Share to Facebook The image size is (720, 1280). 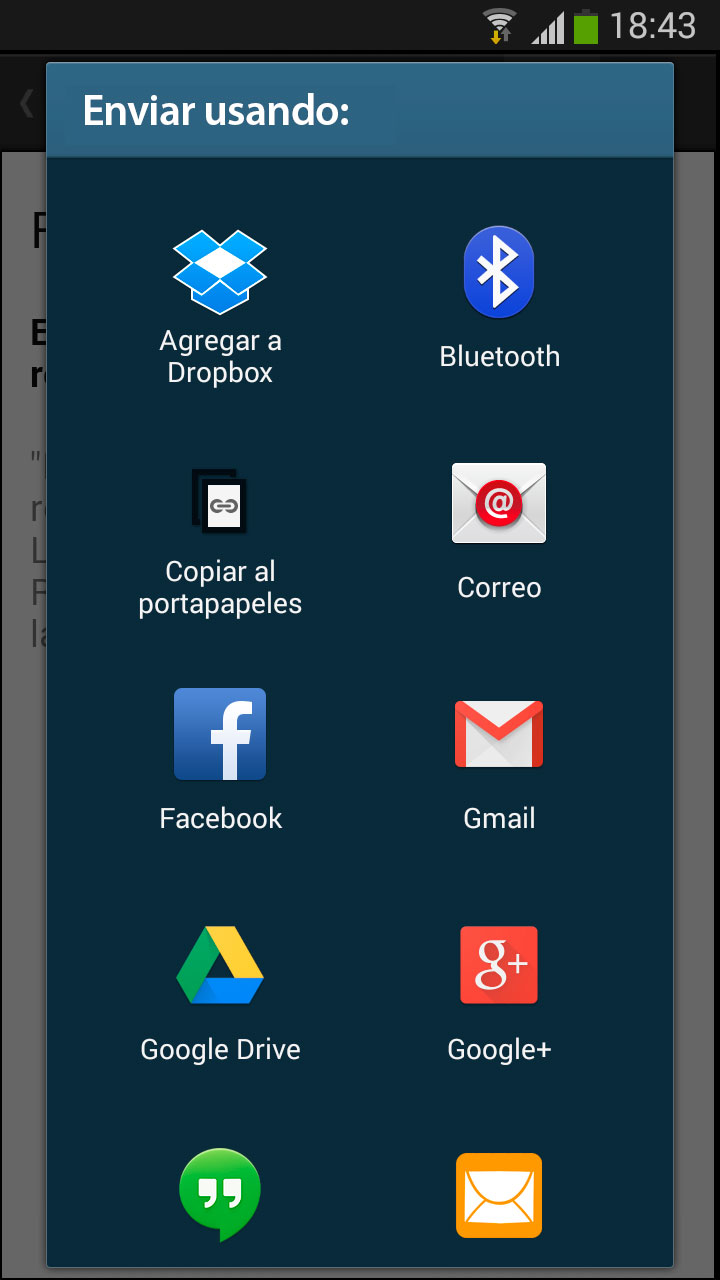coord(220,760)
